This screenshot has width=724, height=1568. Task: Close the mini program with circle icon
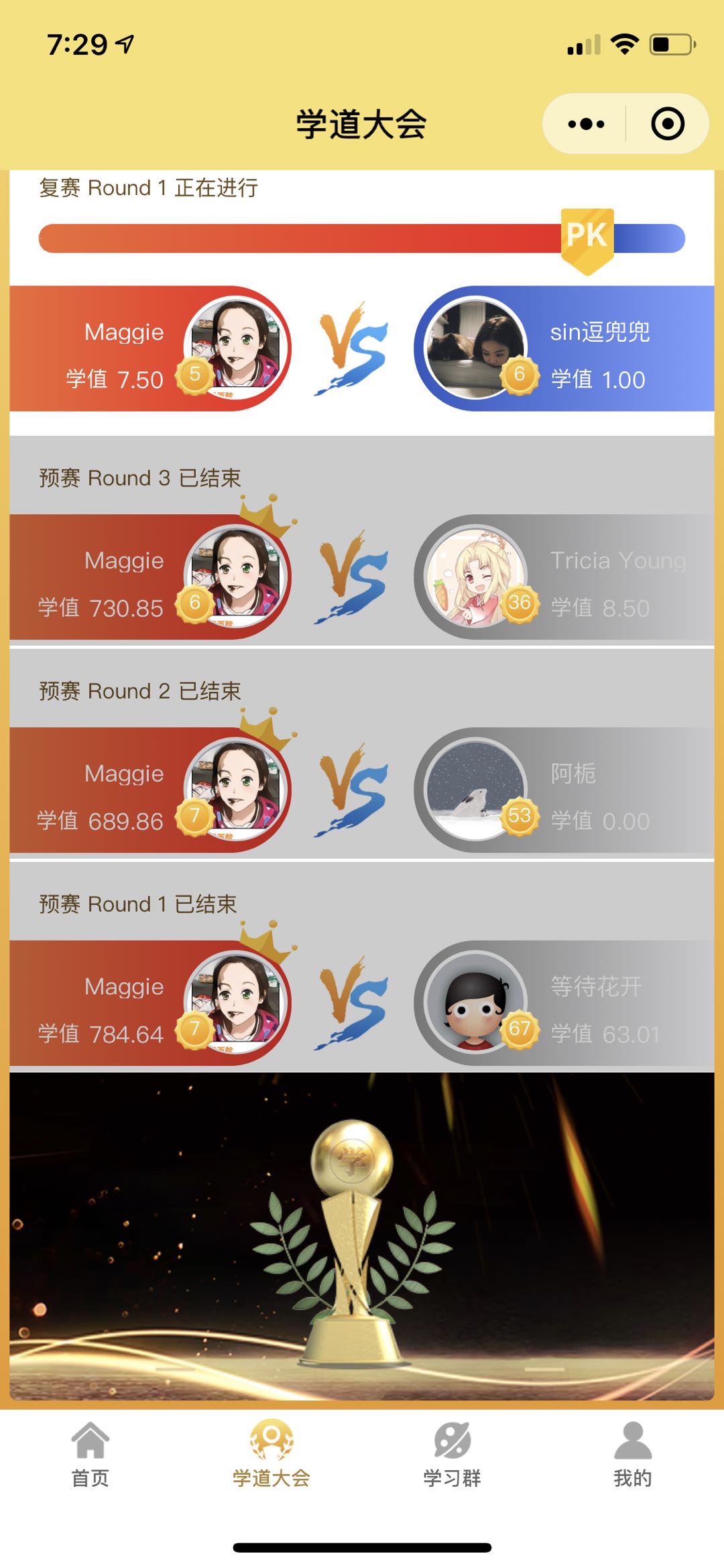click(667, 124)
